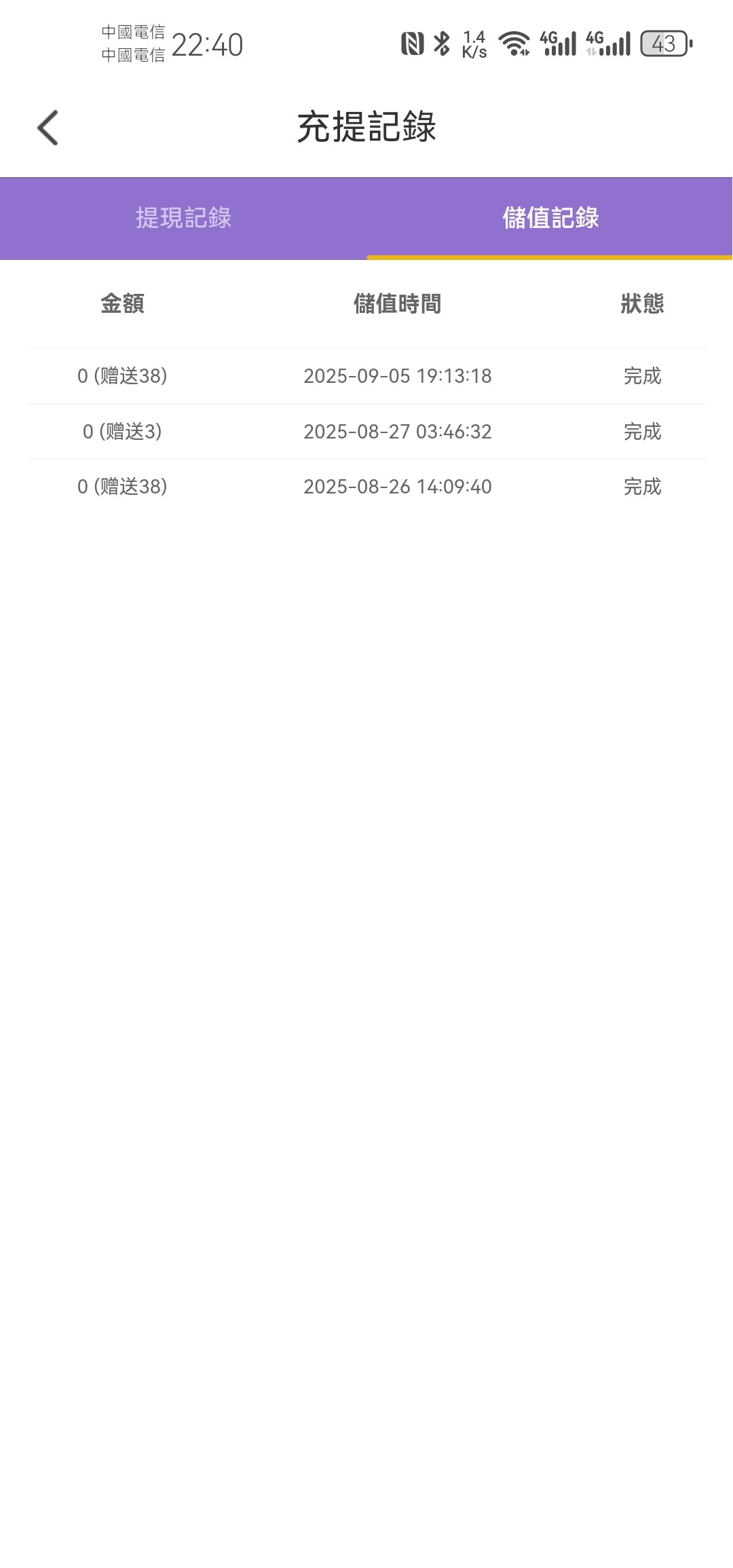Tap the clock showing 22:40
This screenshot has width=733, height=1568.
click(207, 43)
